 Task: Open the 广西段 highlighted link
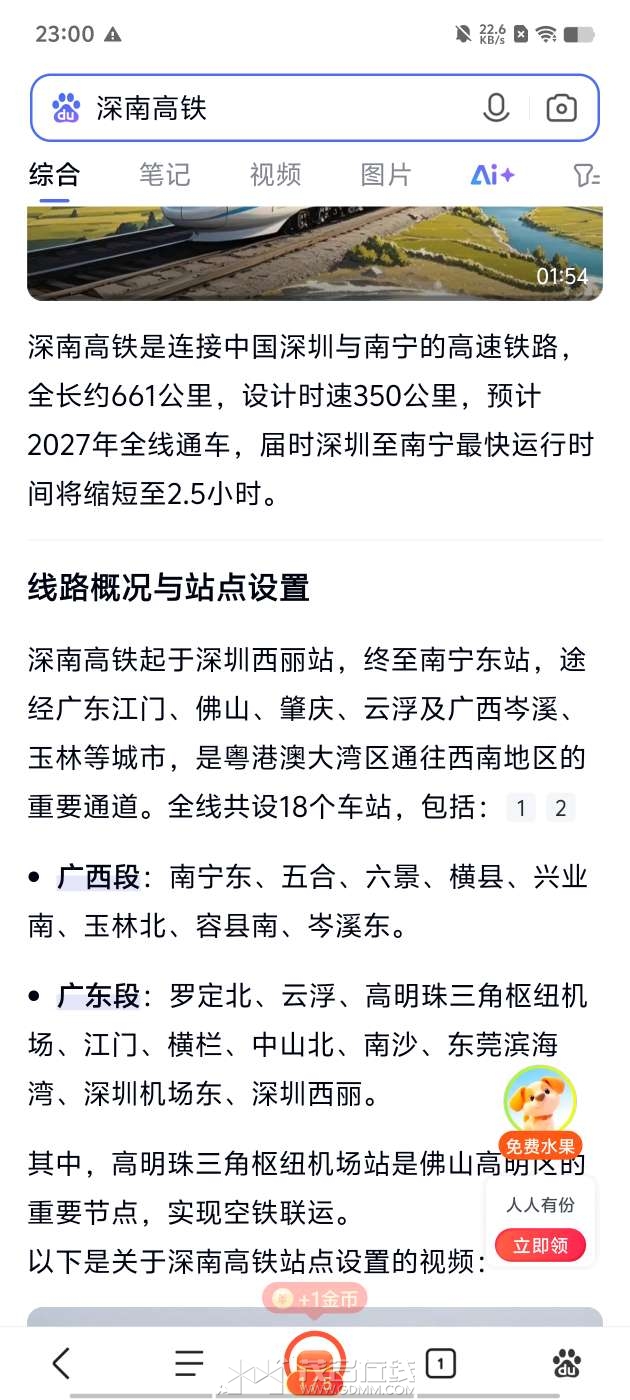[98, 877]
